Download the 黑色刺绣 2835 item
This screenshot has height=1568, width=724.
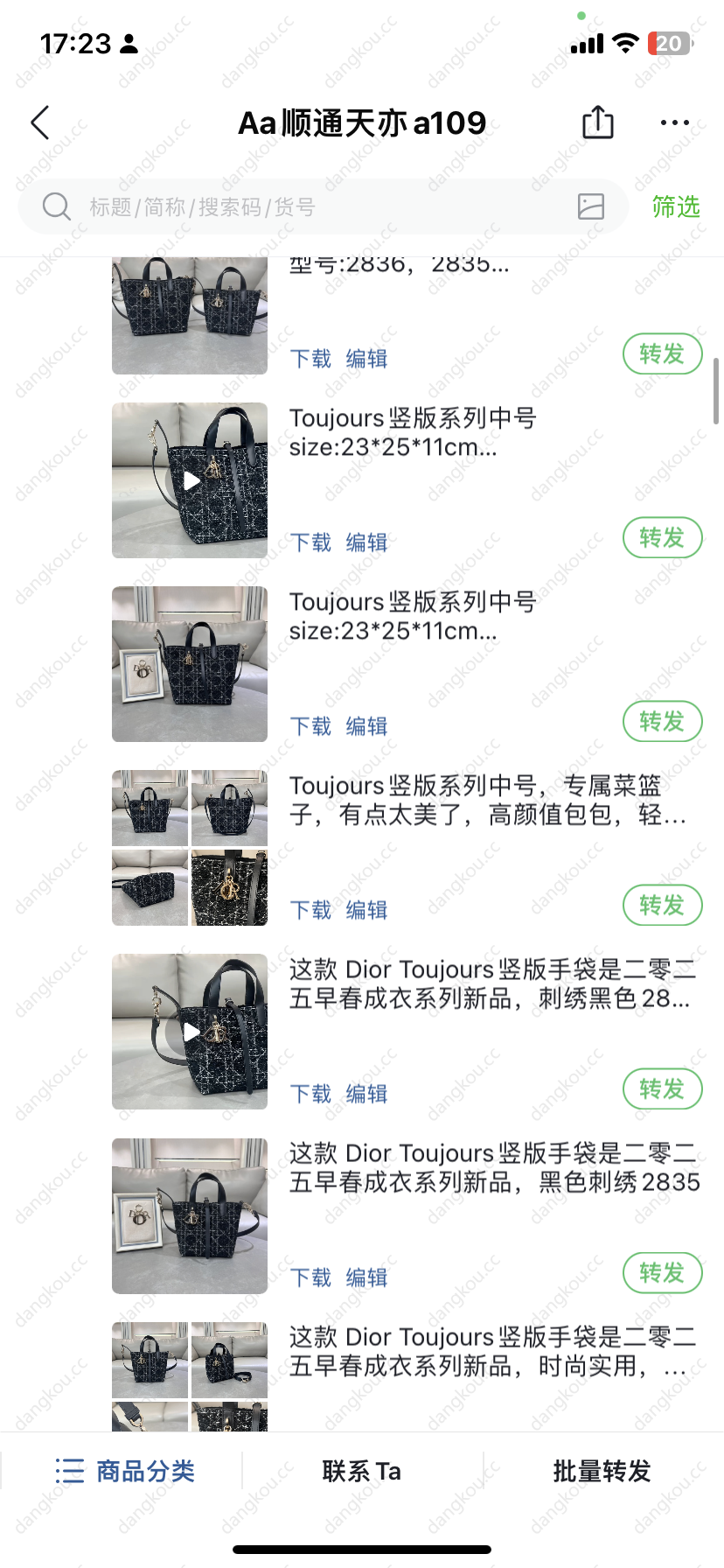310,1277
